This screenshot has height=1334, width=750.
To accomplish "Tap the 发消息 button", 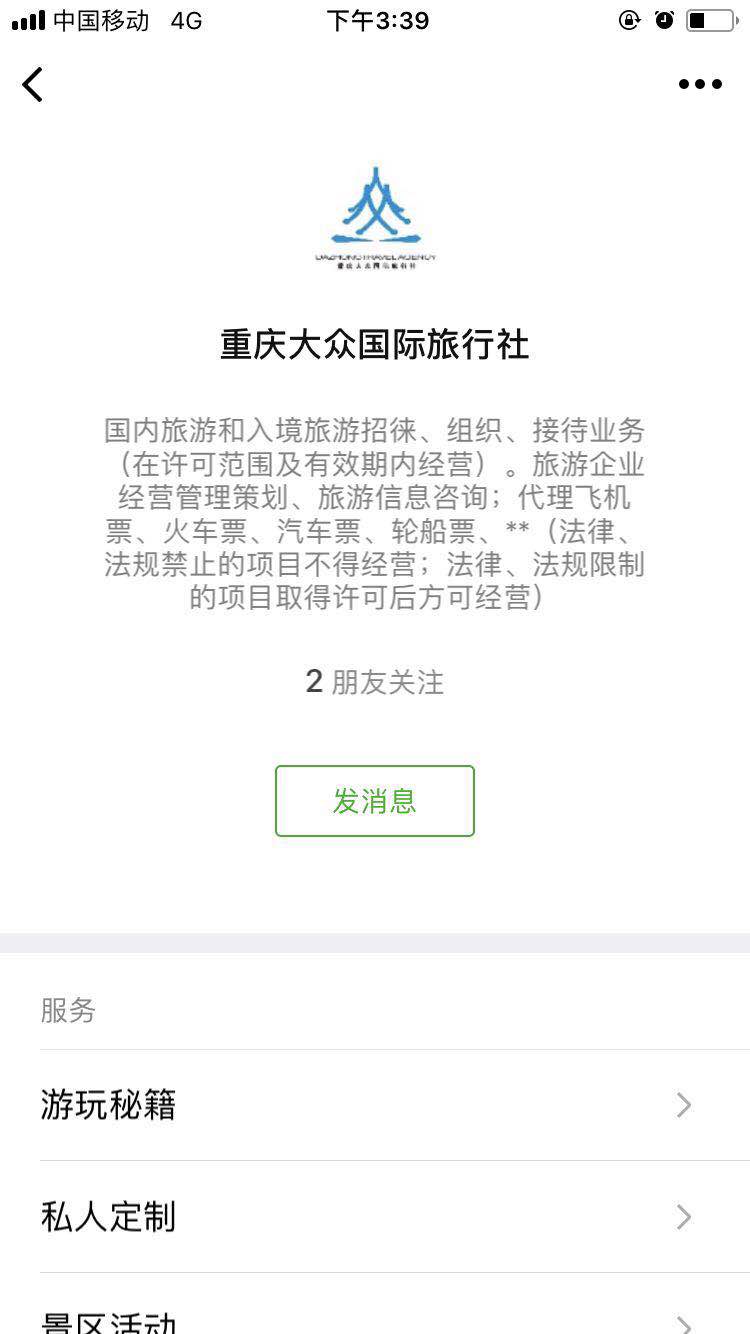I will [374, 801].
